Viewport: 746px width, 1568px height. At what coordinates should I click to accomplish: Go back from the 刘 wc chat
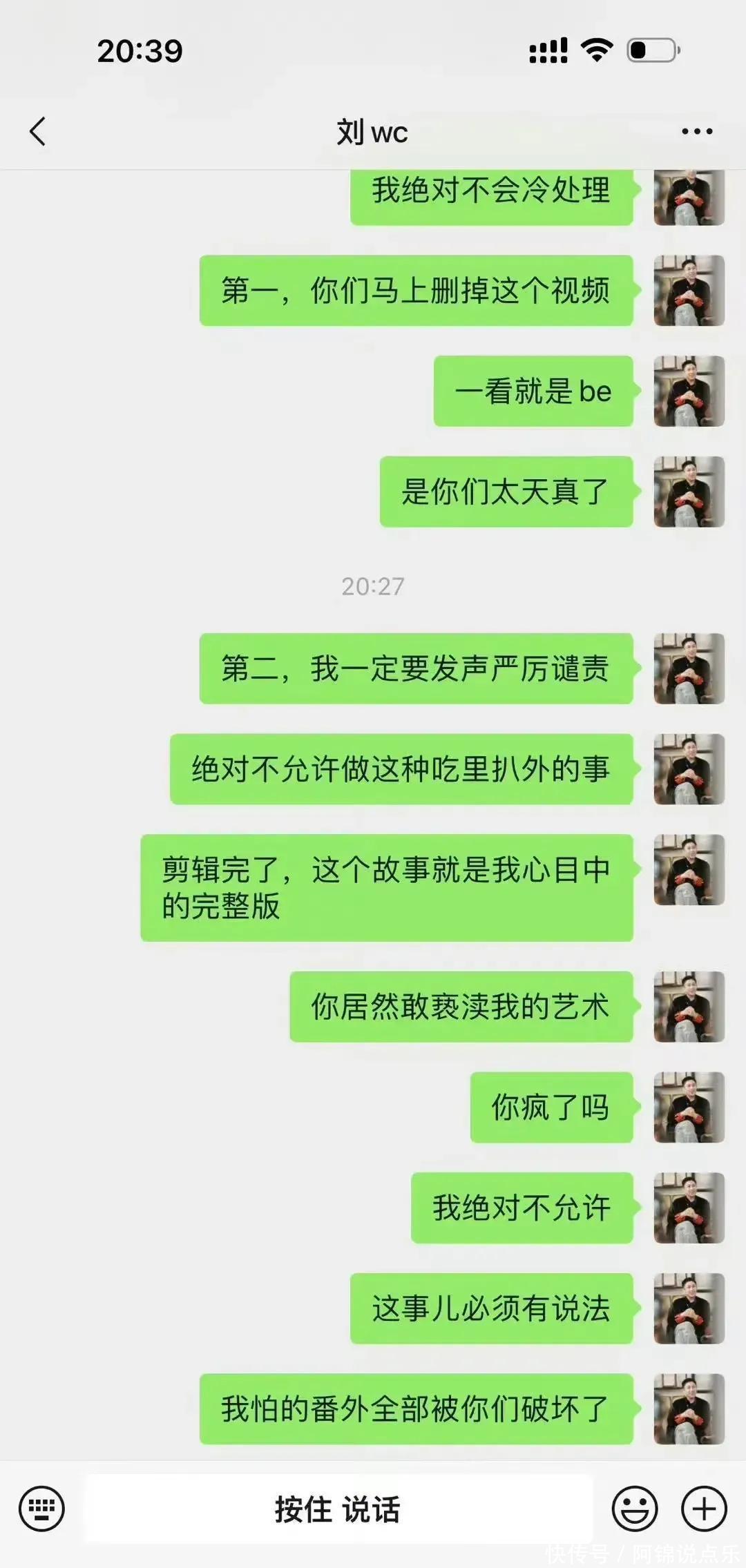(39, 131)
